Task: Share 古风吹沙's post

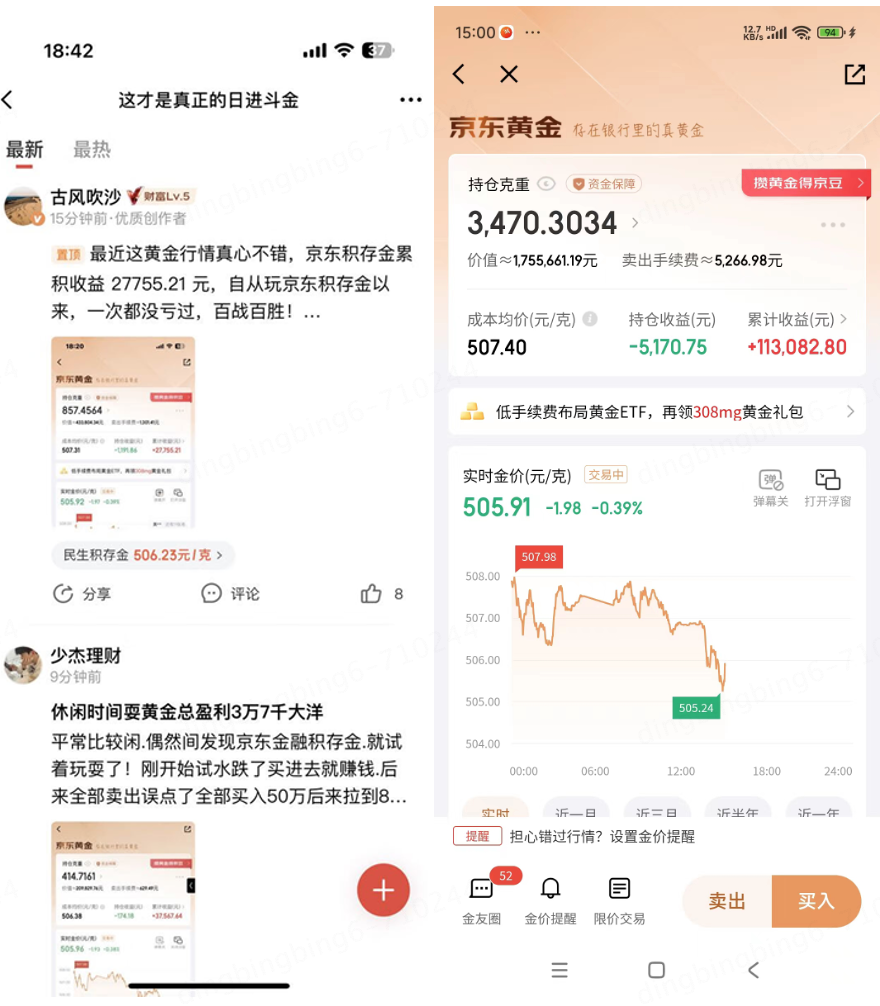Action: 82,594
